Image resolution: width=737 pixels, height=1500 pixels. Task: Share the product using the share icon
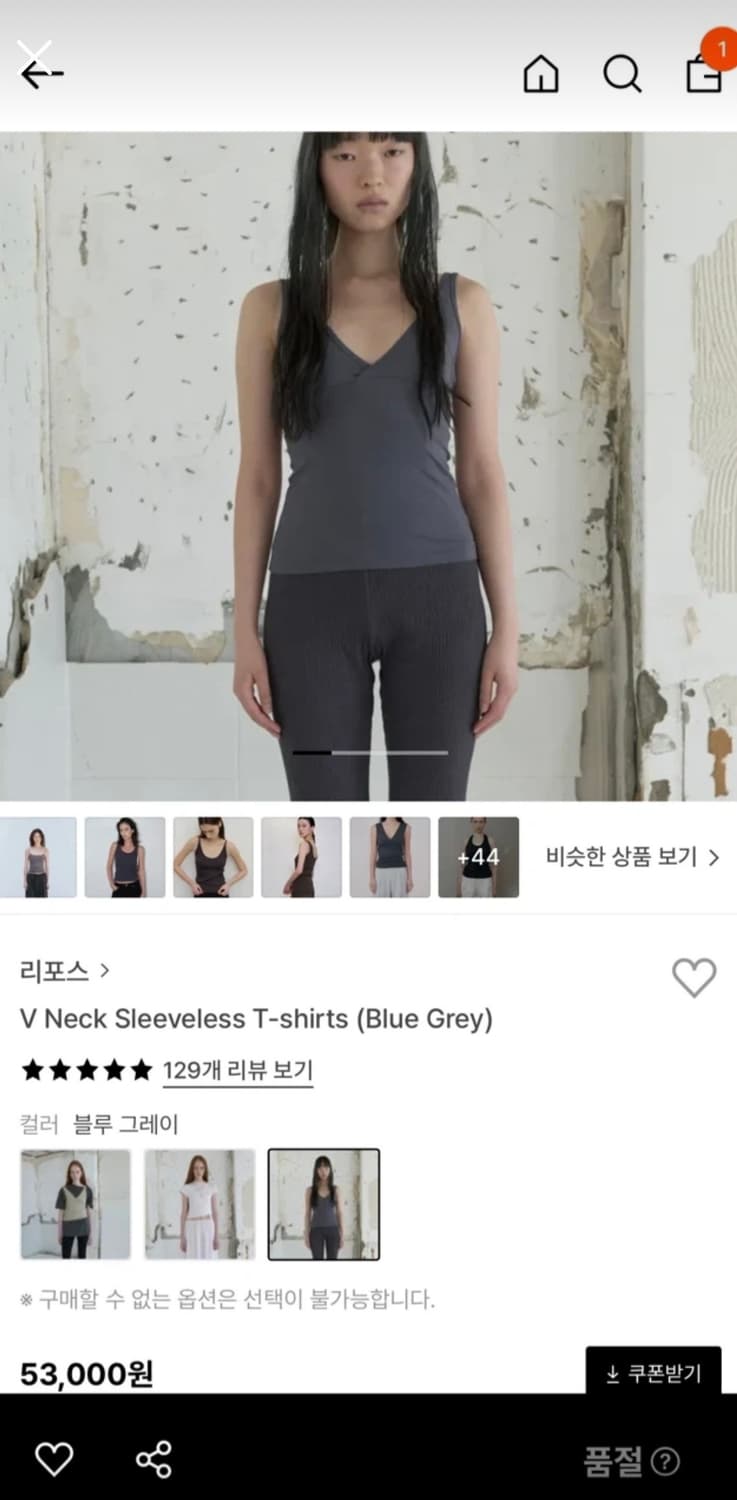(152, 1458)
